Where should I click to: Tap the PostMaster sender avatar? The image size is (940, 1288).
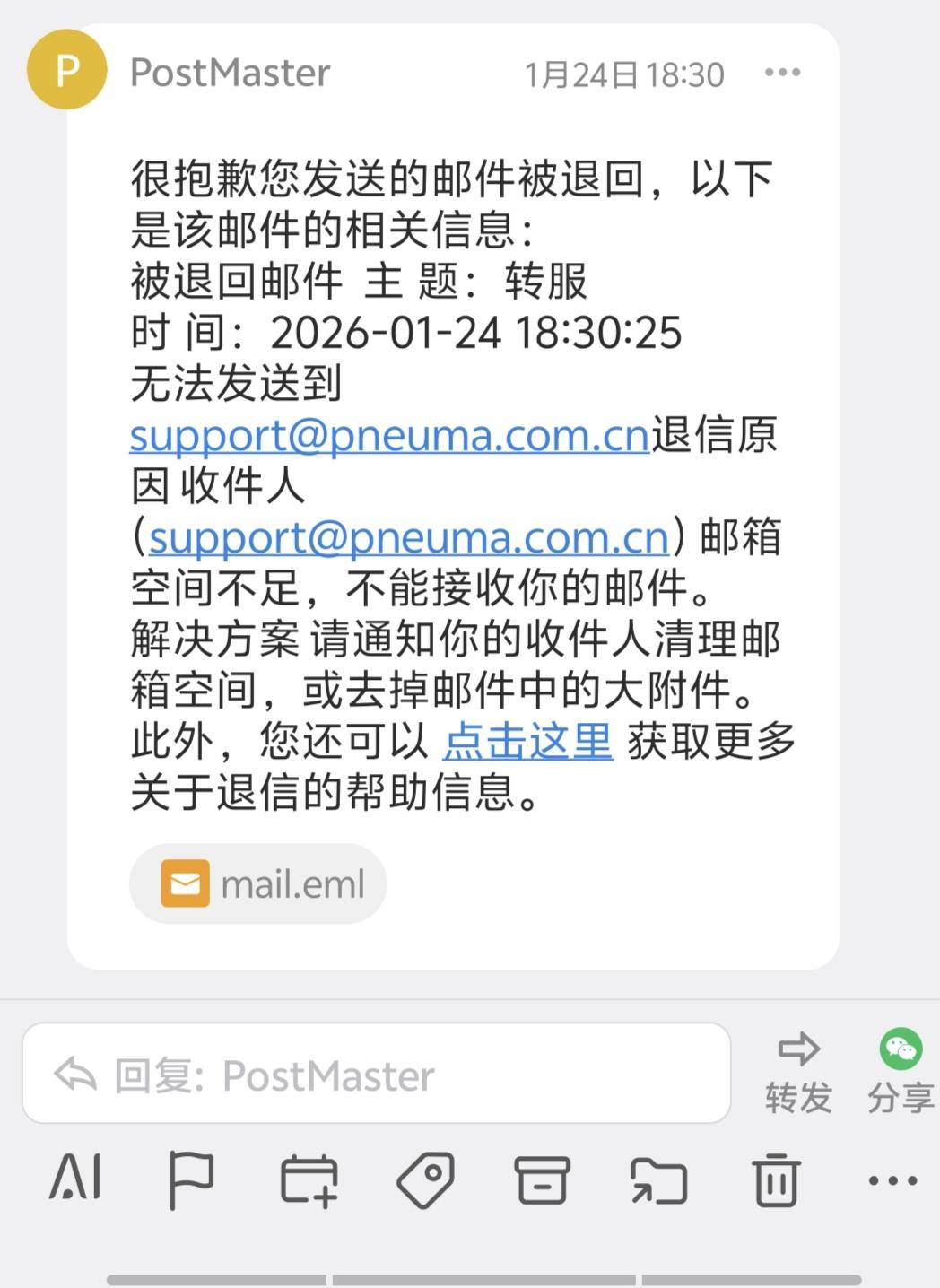tap(67, 70)
